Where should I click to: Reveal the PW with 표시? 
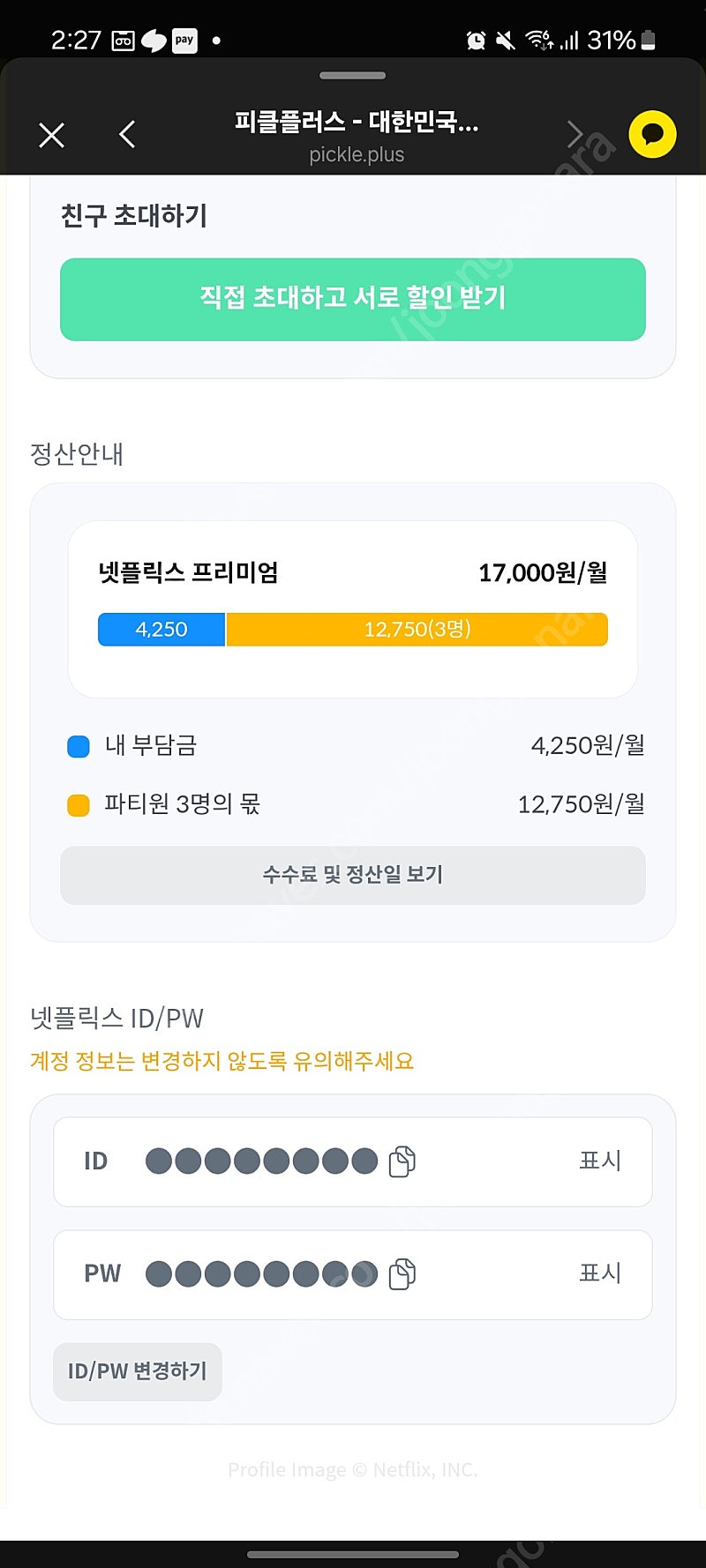coord(600,1273)
